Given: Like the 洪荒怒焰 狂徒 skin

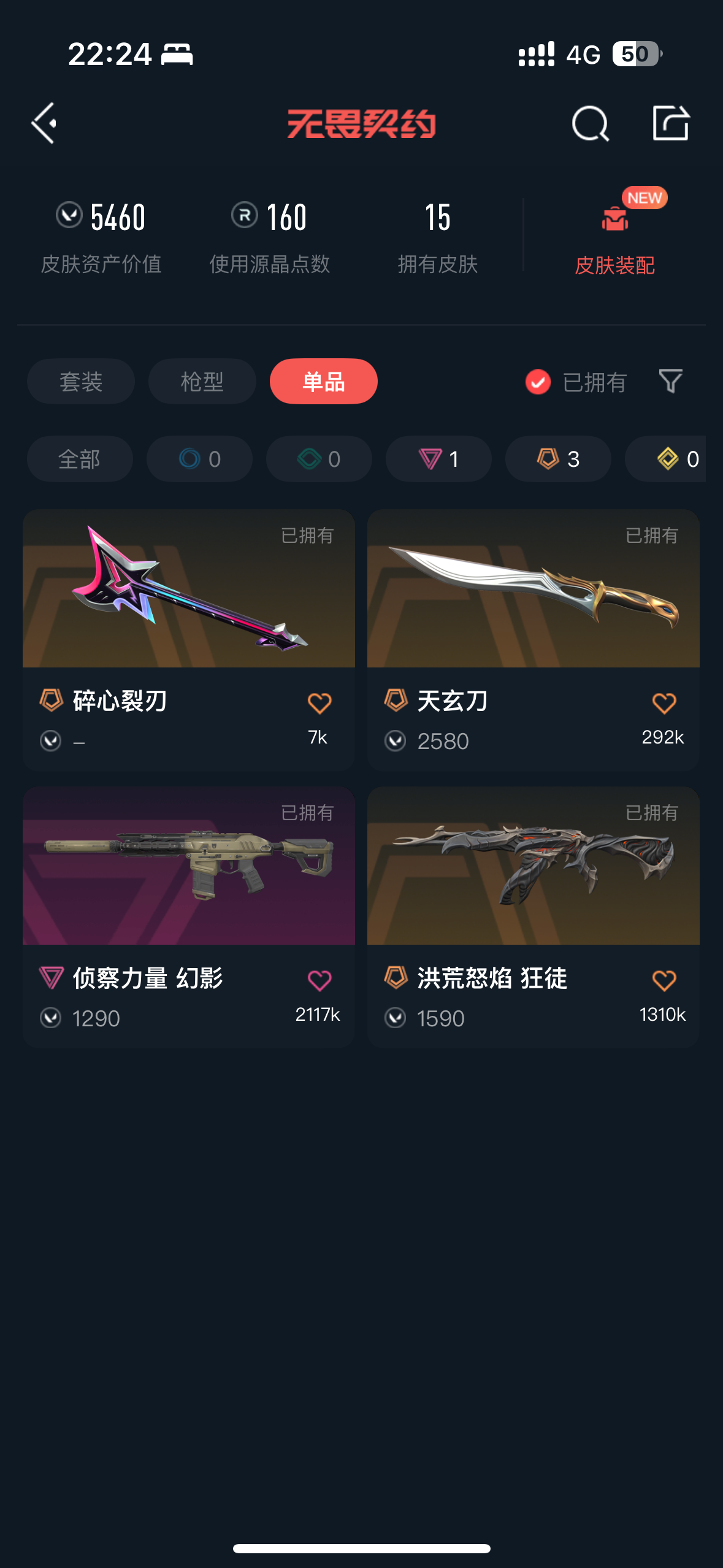Looking at the screenshot, I should pyautogui.click(x=664, y=980).
